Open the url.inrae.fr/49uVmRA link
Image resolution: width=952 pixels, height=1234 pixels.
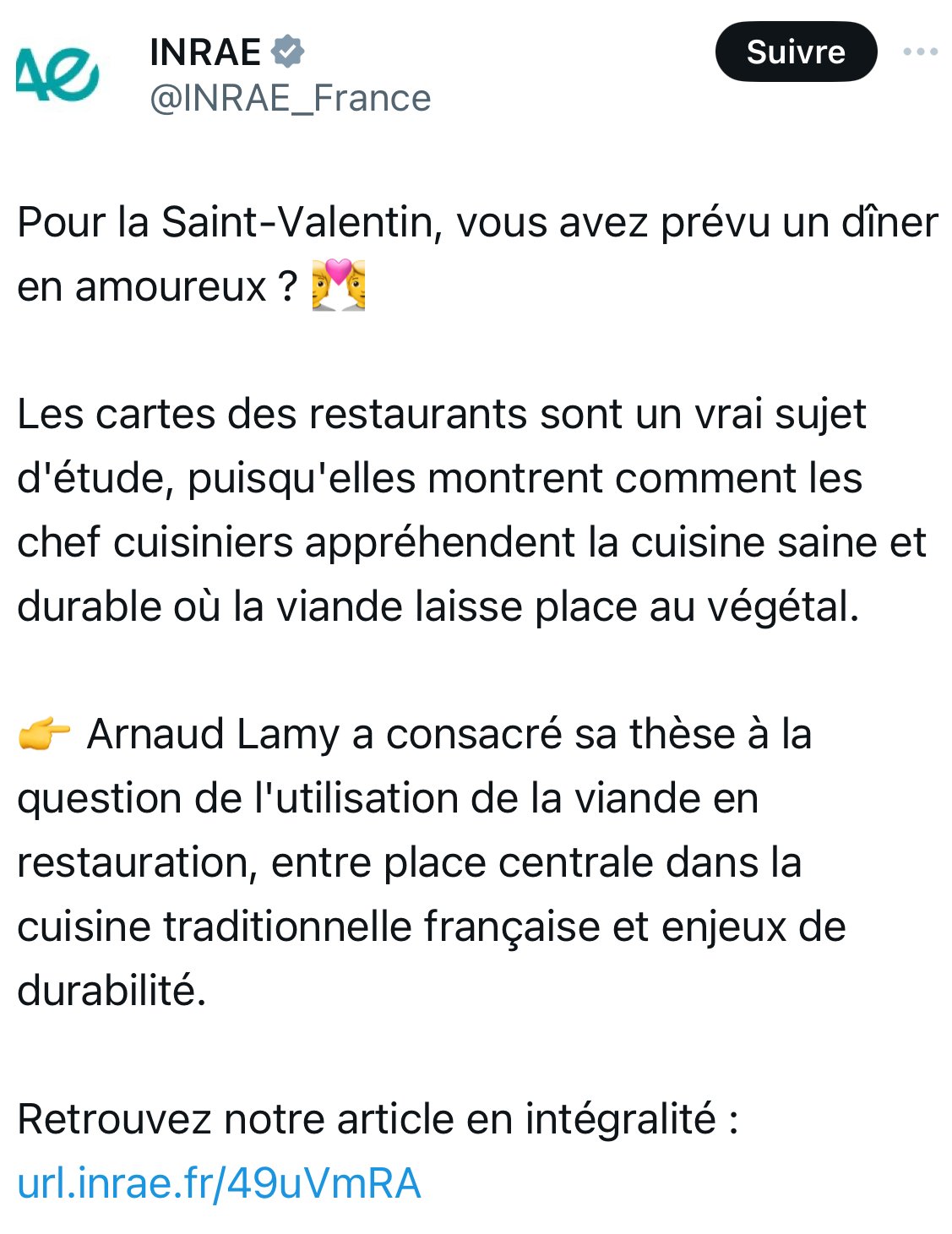coord(220,1187)
